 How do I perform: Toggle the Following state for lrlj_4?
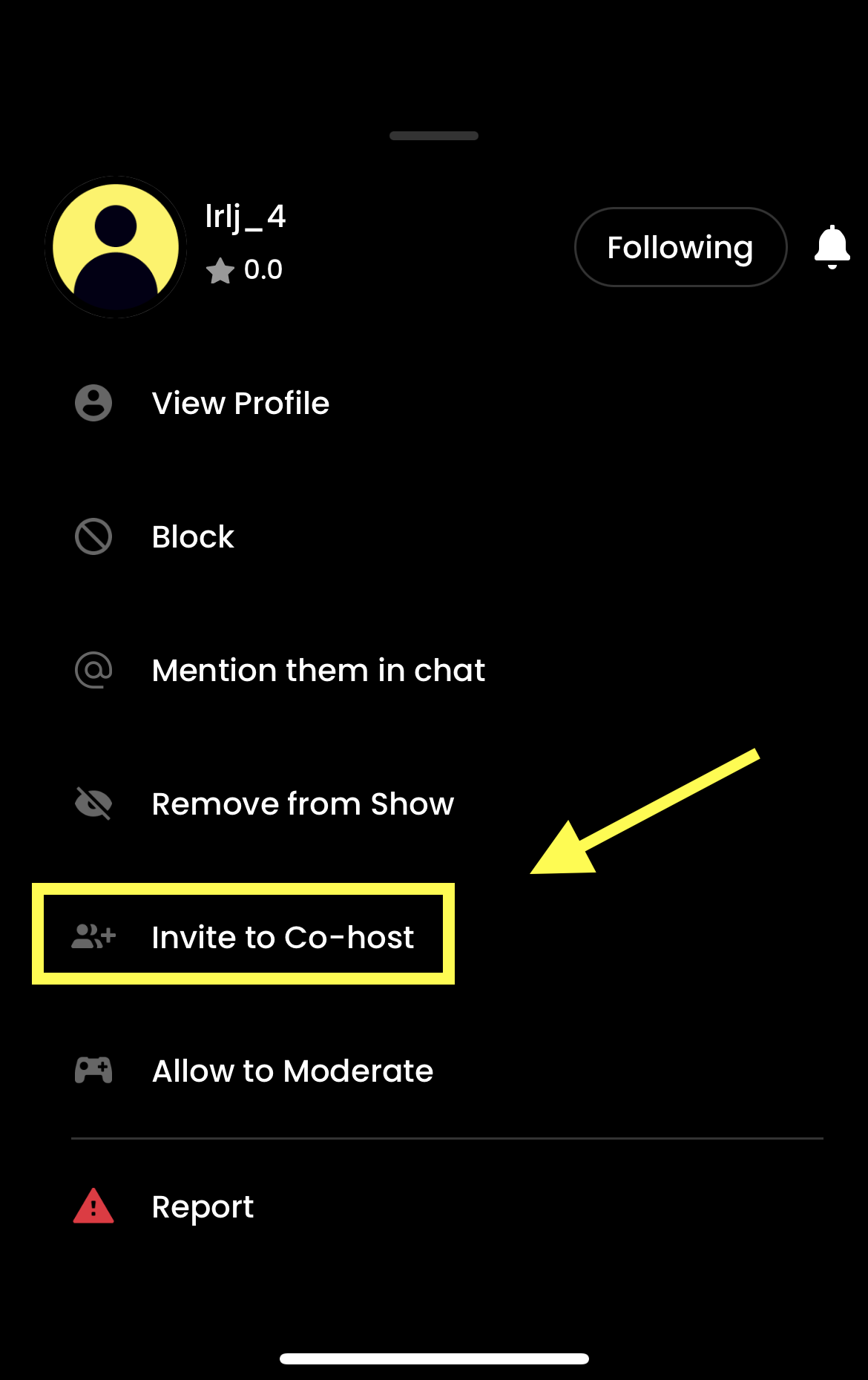pyautogui.click(x=680, y=247)
